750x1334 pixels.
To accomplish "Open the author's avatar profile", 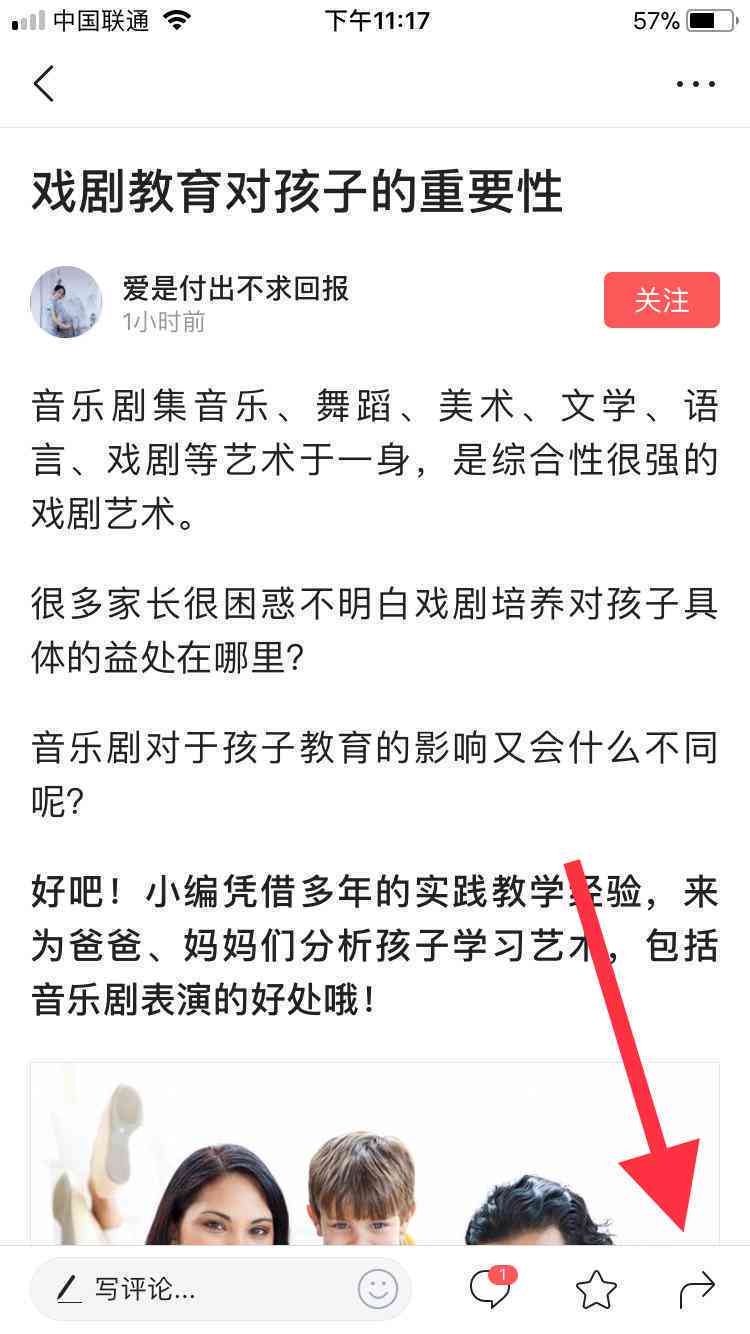I will [x=66, y=302].
